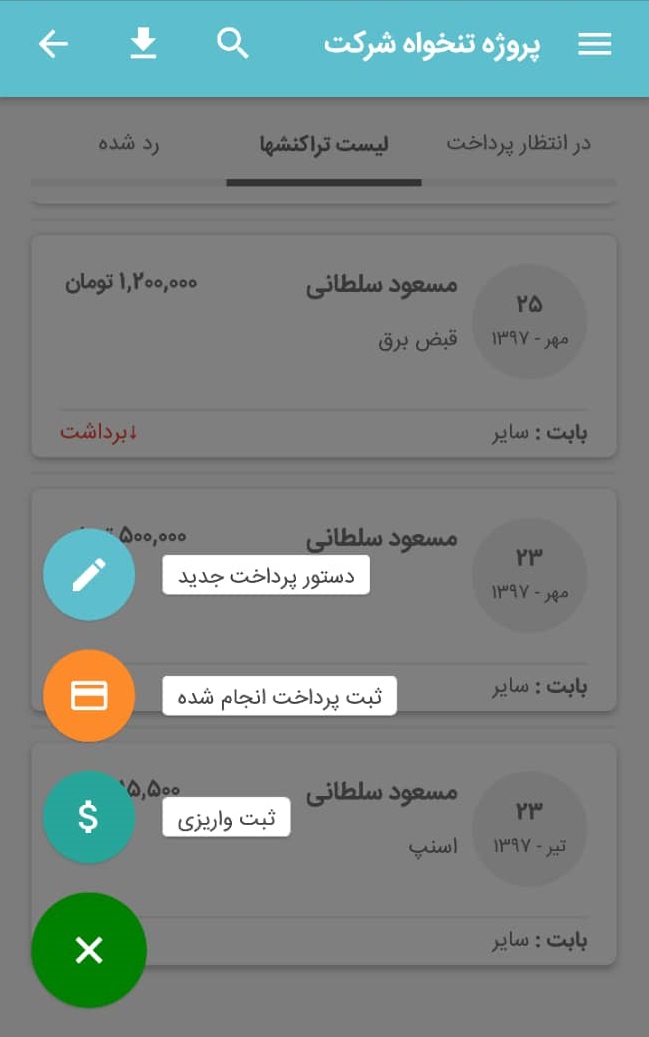Open search with the magnifier icon
Viewport: 649px width, 1037px height.
point(232,44)
